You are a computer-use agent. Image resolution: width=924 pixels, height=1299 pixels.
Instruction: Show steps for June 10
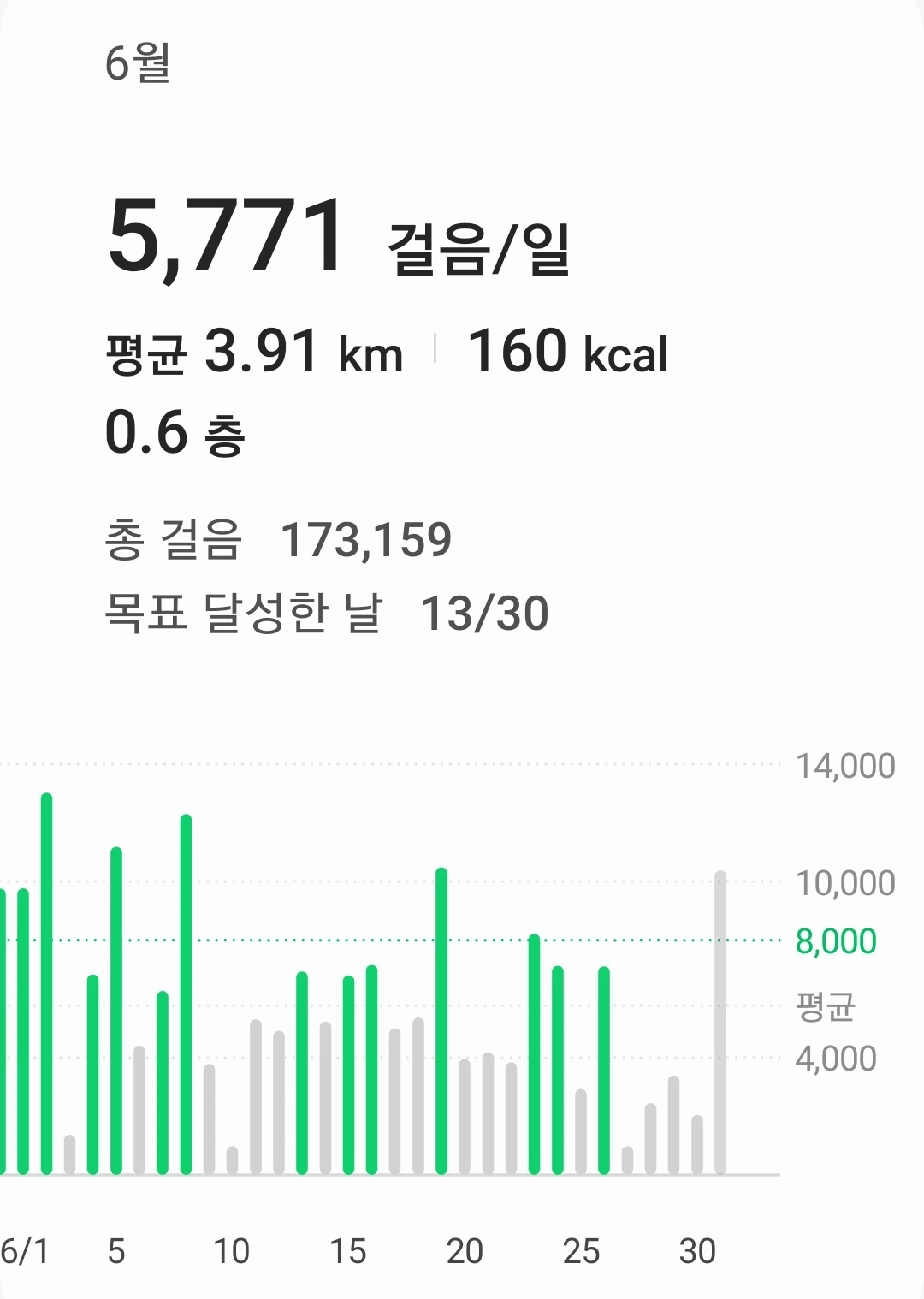(232, 1160)
